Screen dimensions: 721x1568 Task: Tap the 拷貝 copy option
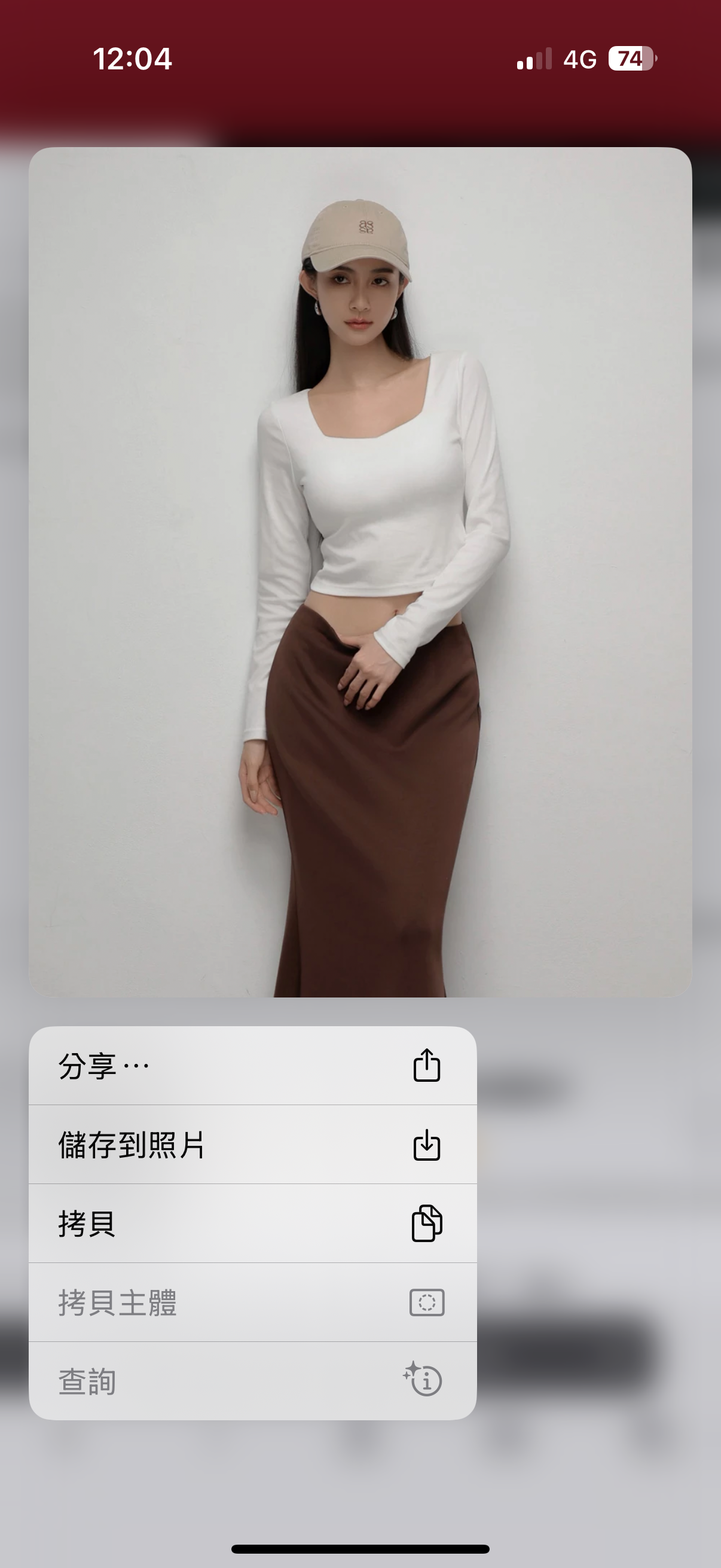coord(252,1224)
